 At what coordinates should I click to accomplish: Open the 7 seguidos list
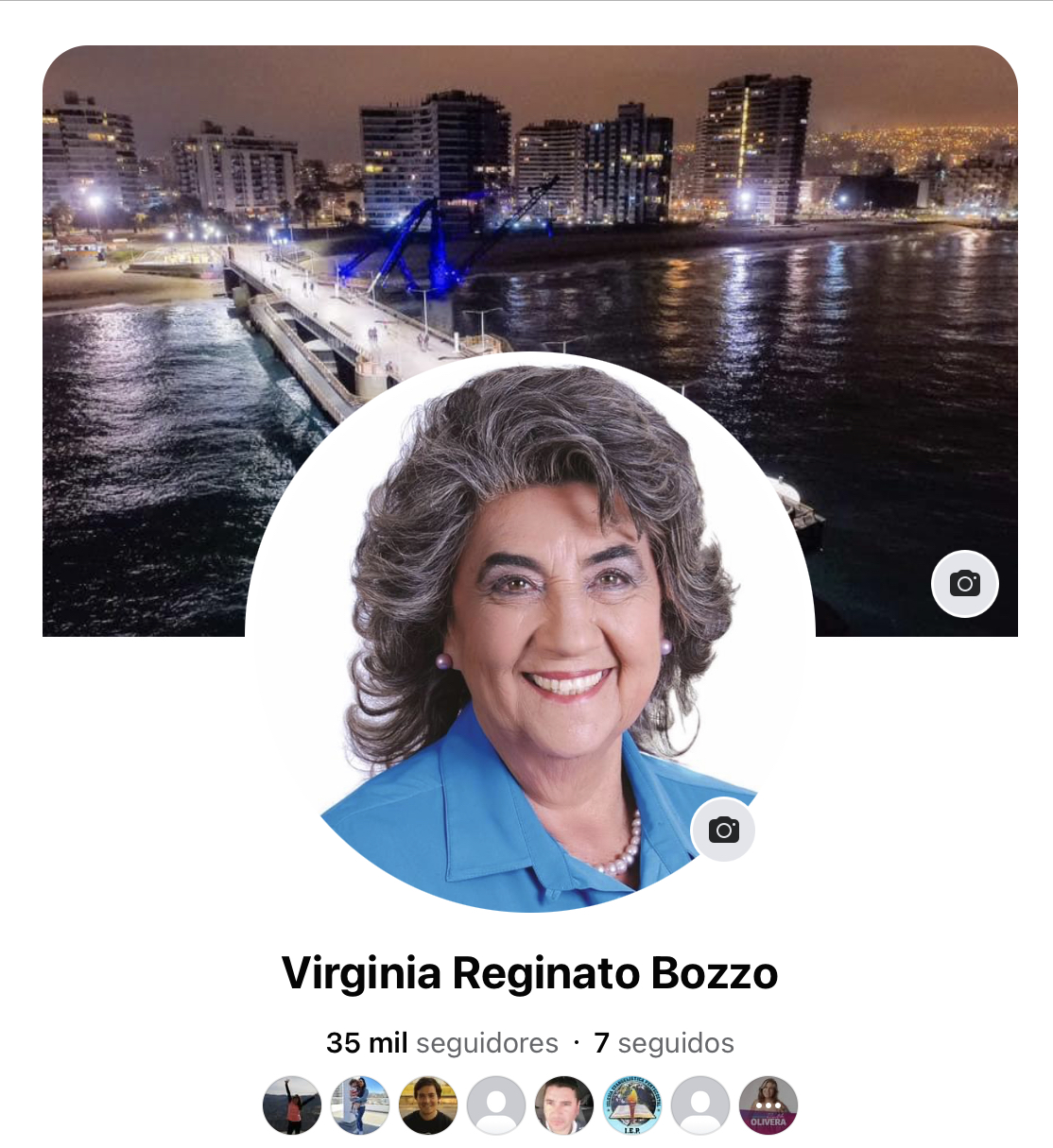tap(664, 1043)
